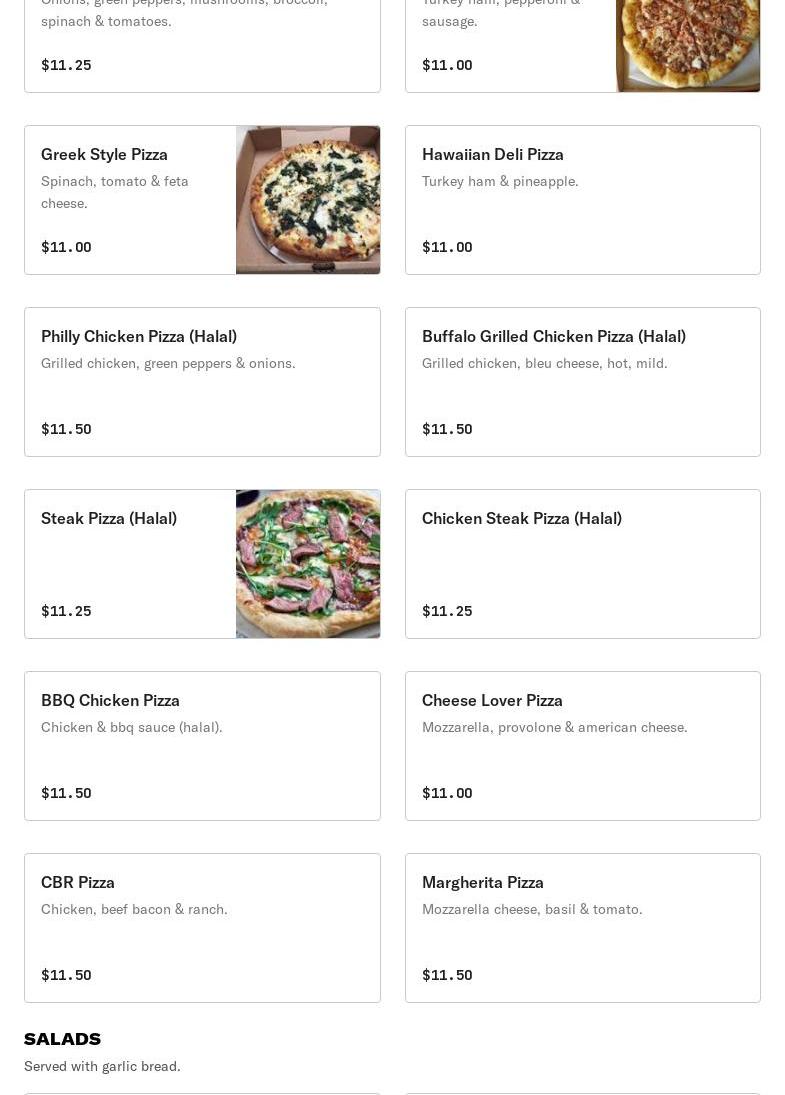The height and width of the screenshot is (1095, 785).
Task: Open Buffalo Grilled Chicken Pizza (Halal)
Action: point(582,382)
